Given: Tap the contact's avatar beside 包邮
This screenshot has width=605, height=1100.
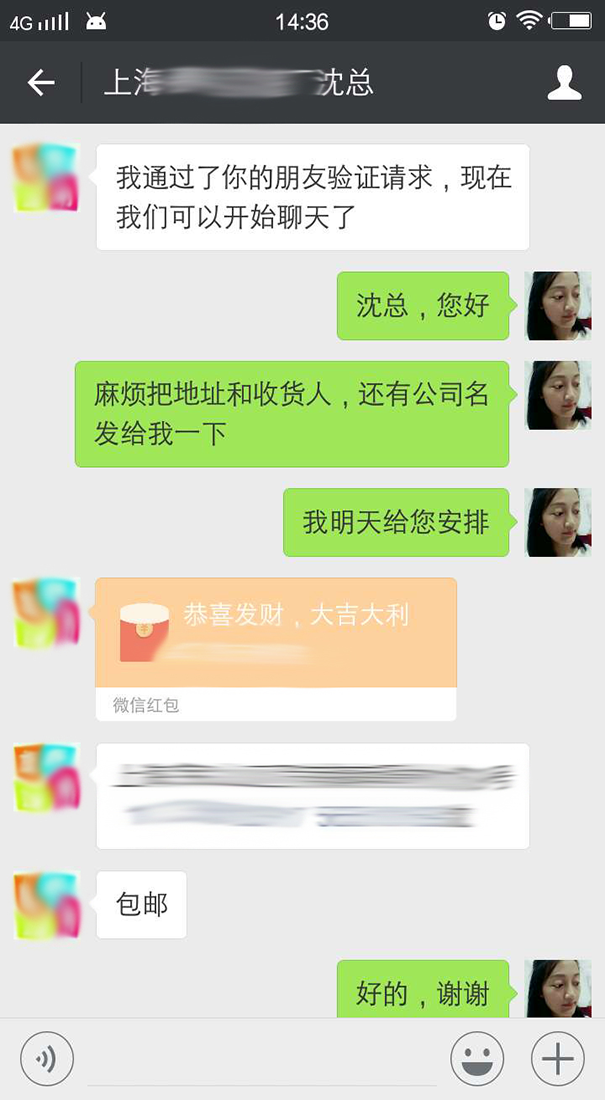Looking at the screenshot, I should point(46,905).
